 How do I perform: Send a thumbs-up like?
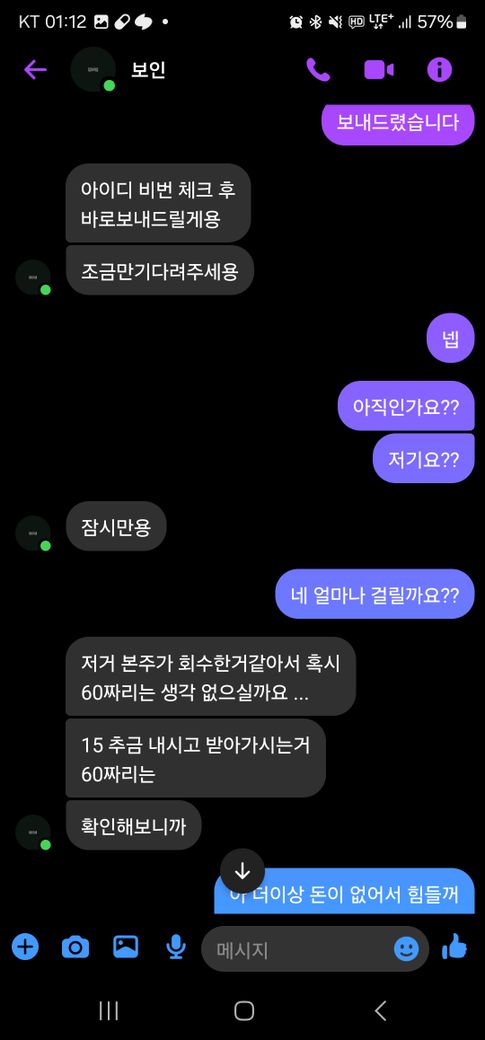(x=455, y=946)
